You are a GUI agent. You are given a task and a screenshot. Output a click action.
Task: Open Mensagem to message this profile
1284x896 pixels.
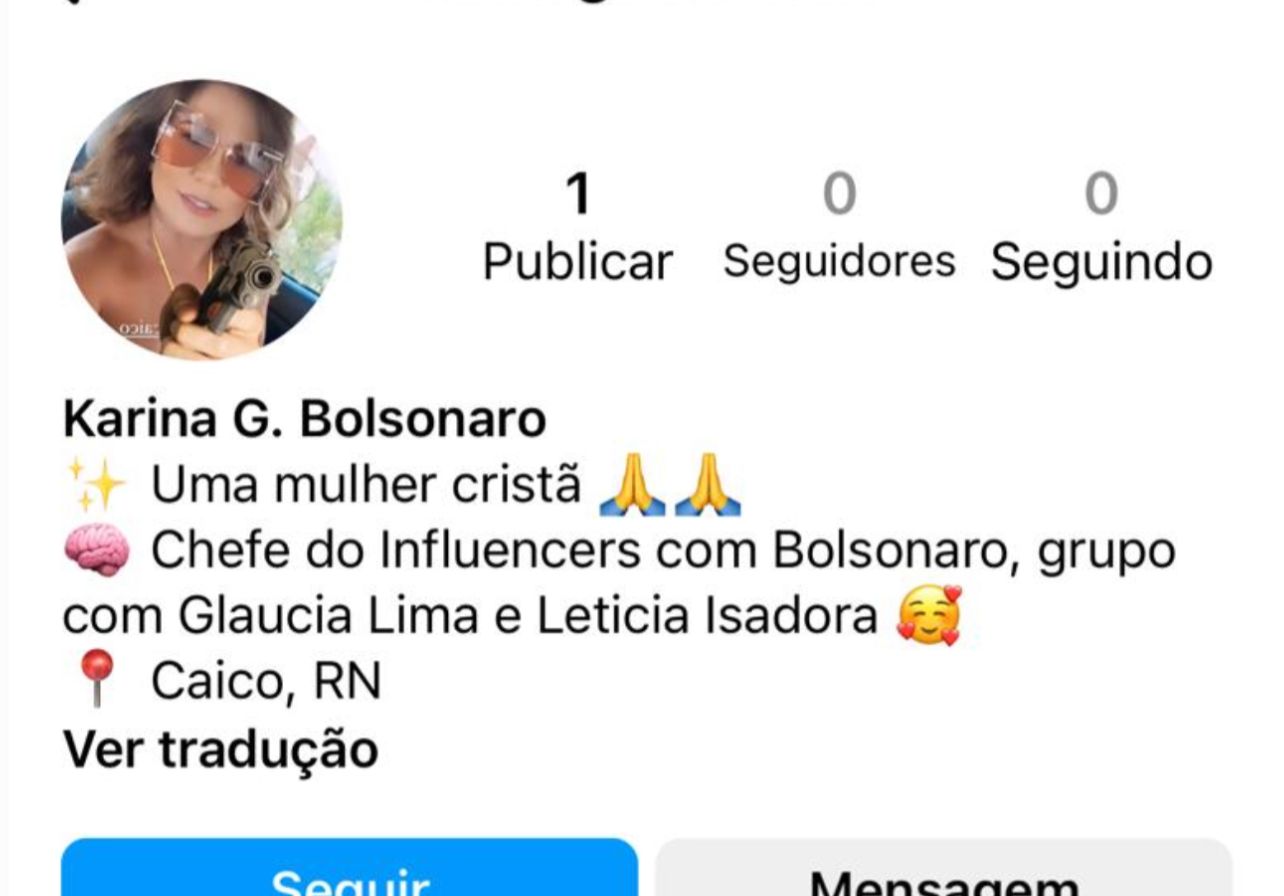click(x=943, y=872)
